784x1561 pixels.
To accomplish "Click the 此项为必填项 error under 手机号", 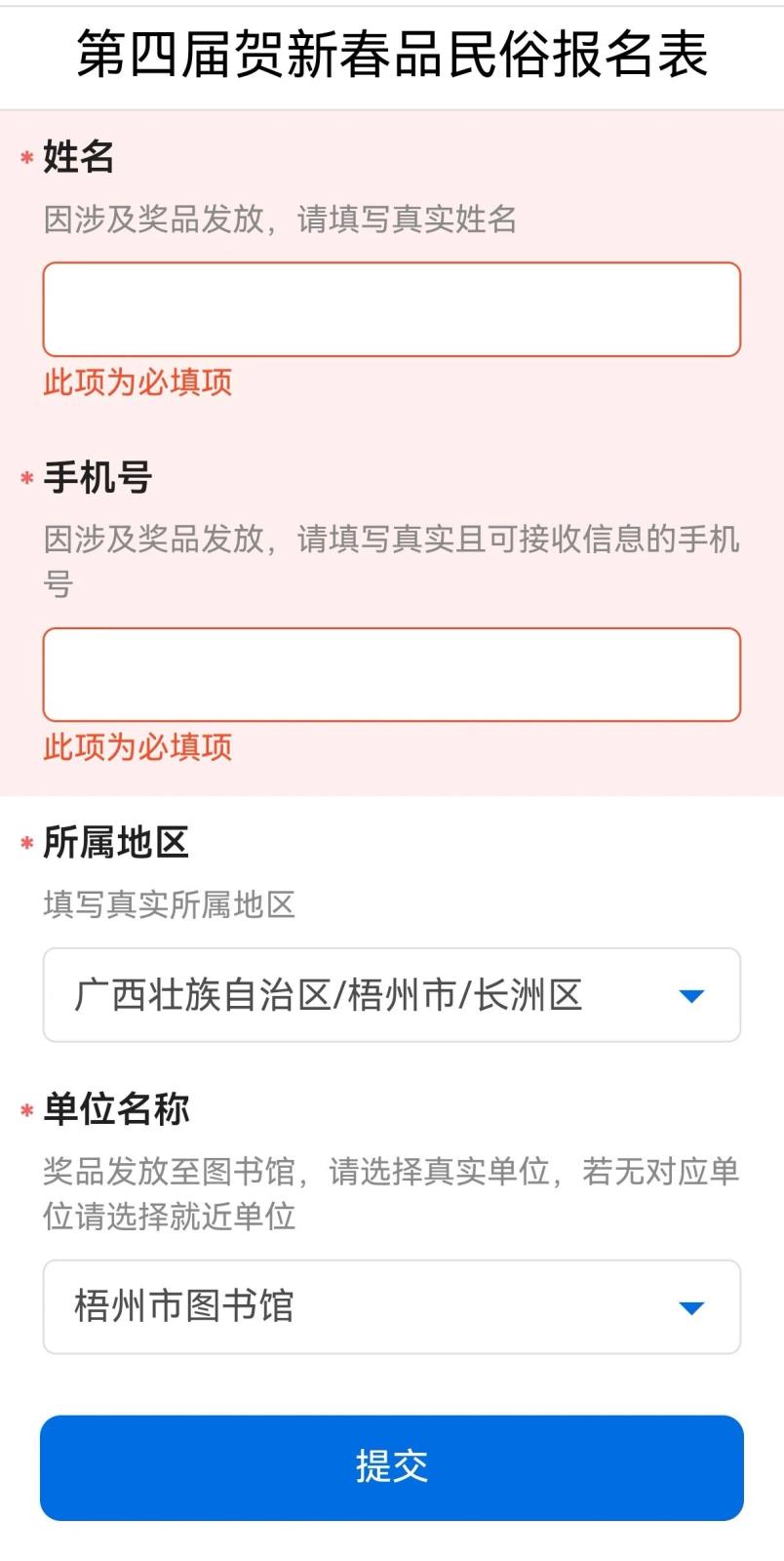I will coord(136,748).
